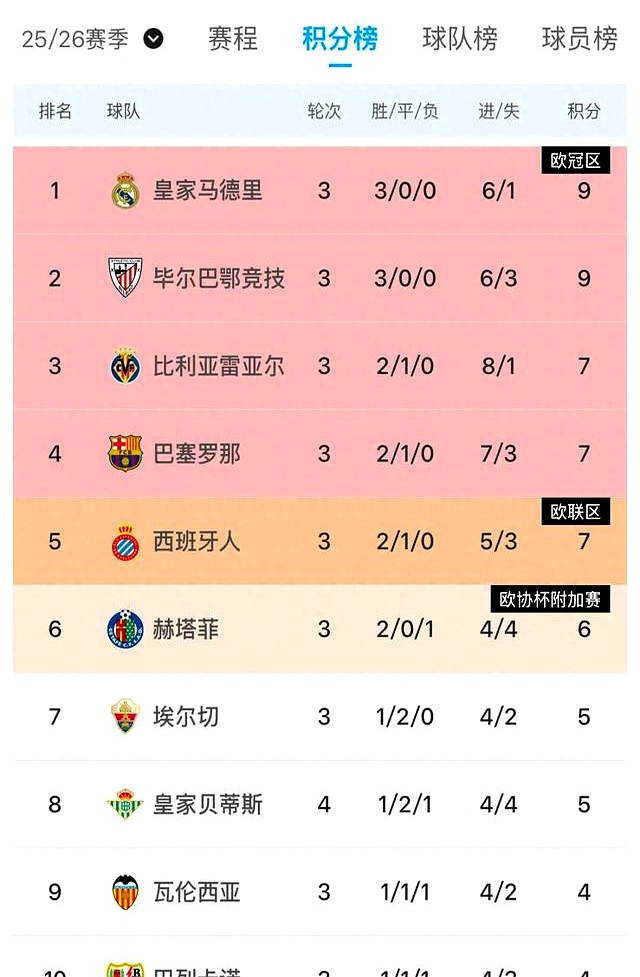
Task: Open the 25/26 season dropdown
Action: (x=92, y=39)
